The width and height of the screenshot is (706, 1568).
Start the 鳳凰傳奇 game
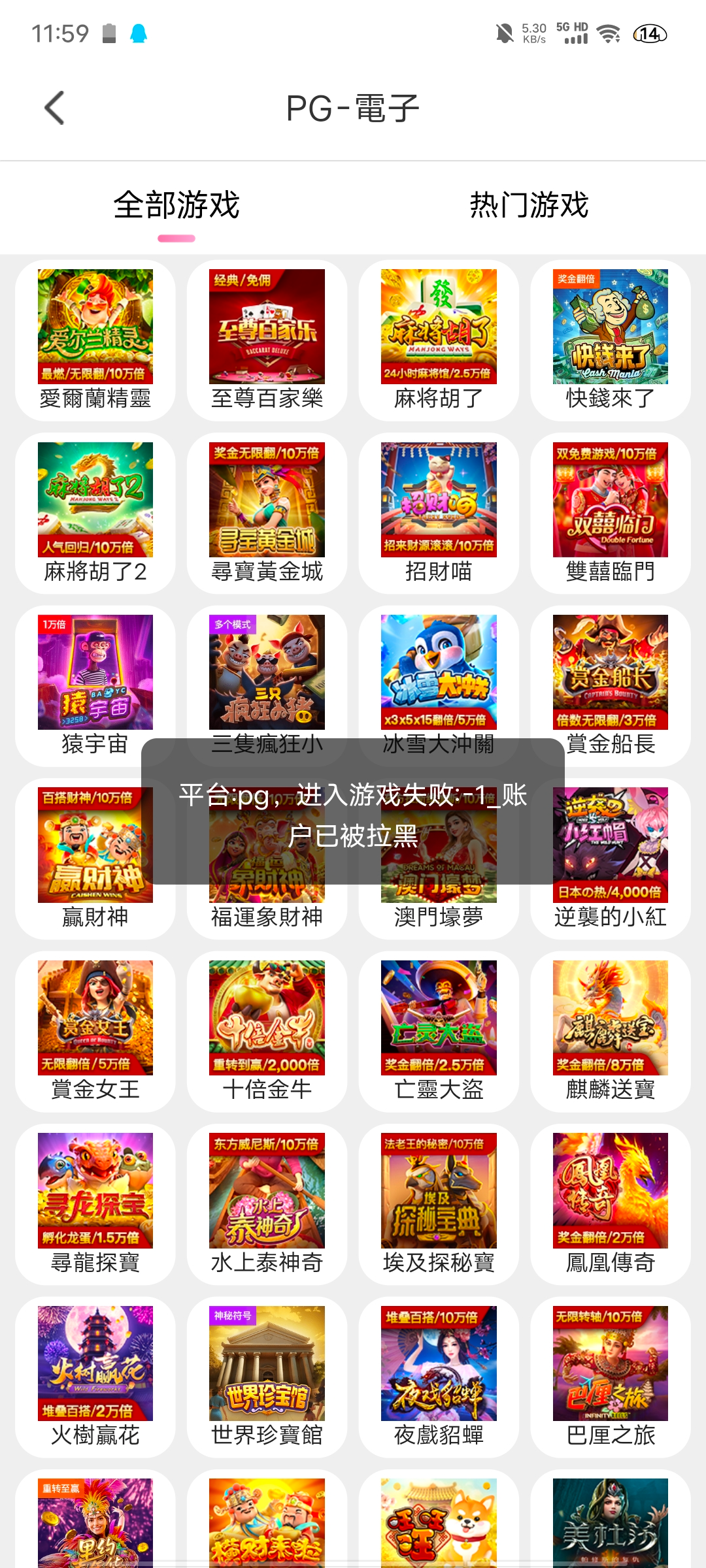[611, 1190]
